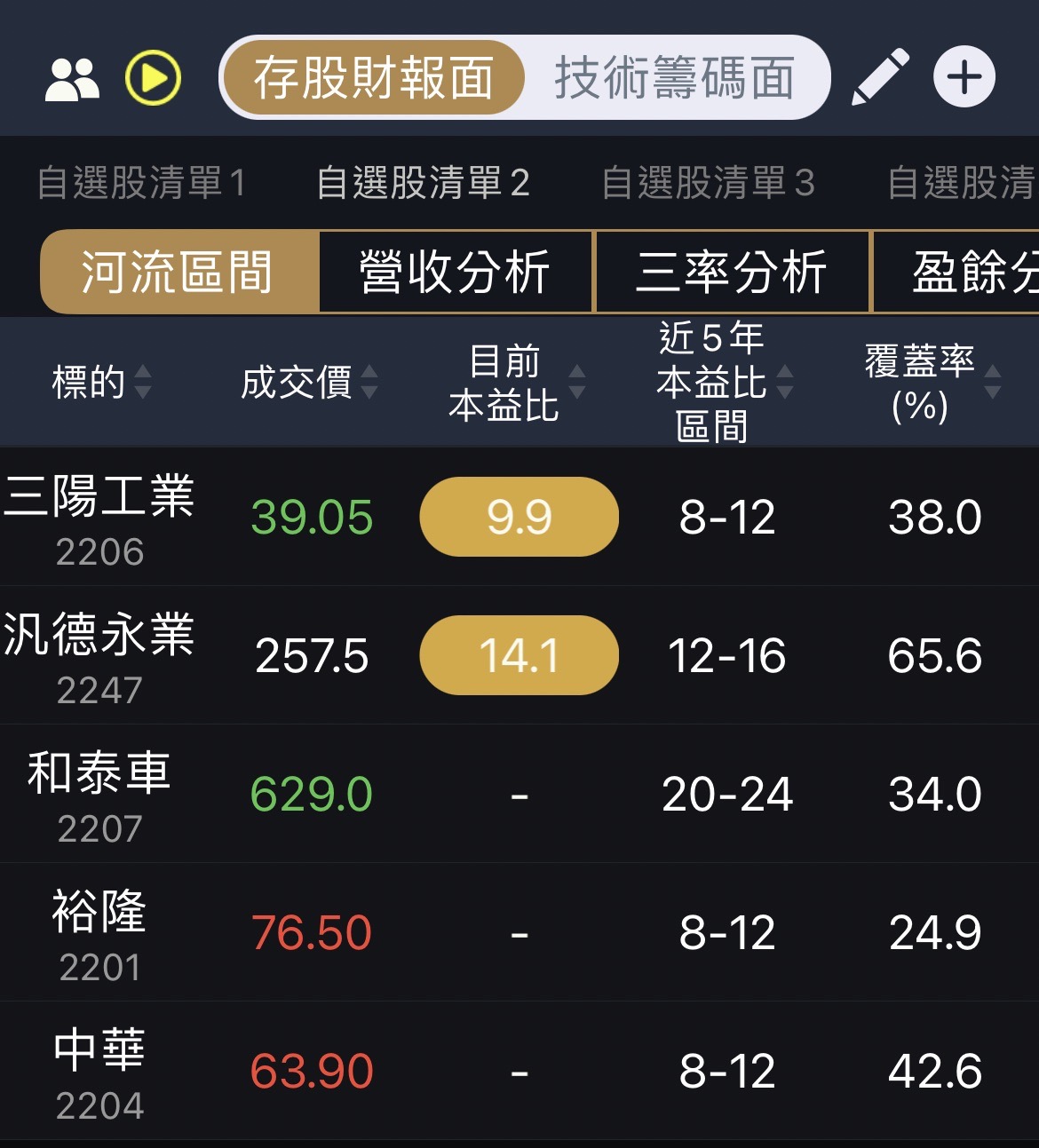The width and height of the screenshot is (1039, 1148).
Task: View 和泰車 2207 stock row
Action: coord(99,795)
